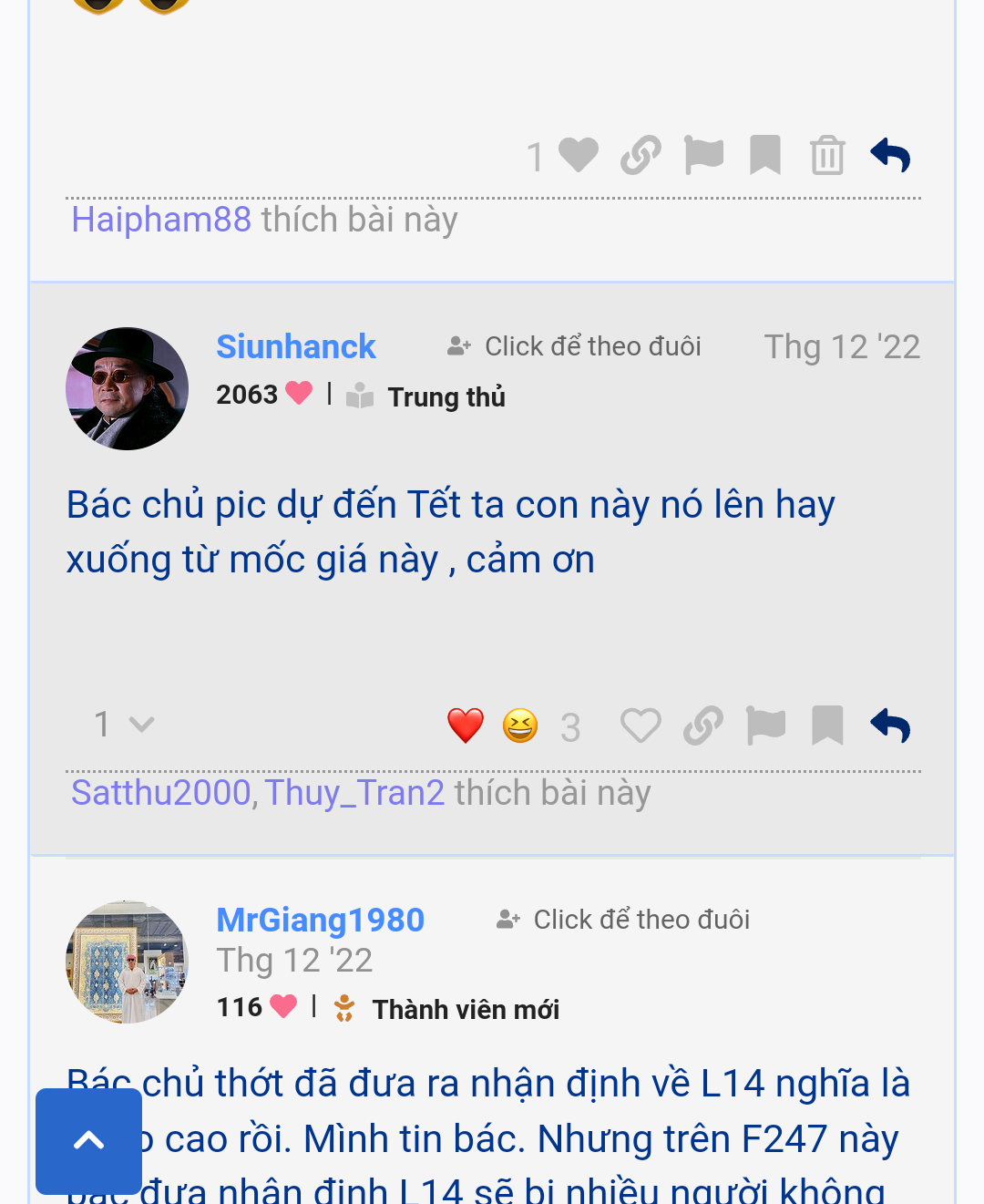Open Haipham88's profile link

(x=161, y=221)
